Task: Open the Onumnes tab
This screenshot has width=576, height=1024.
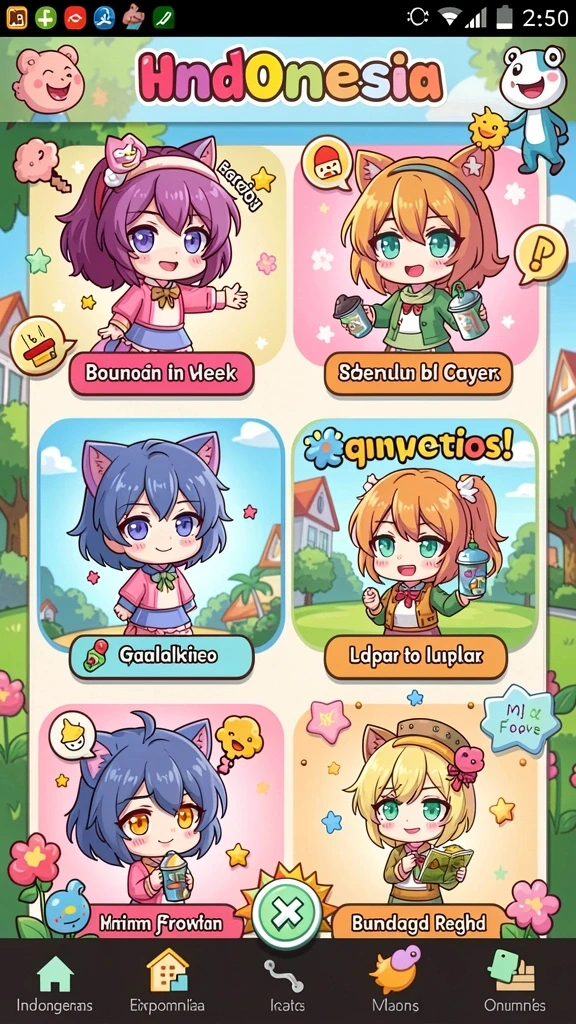Action: [514, 982]
